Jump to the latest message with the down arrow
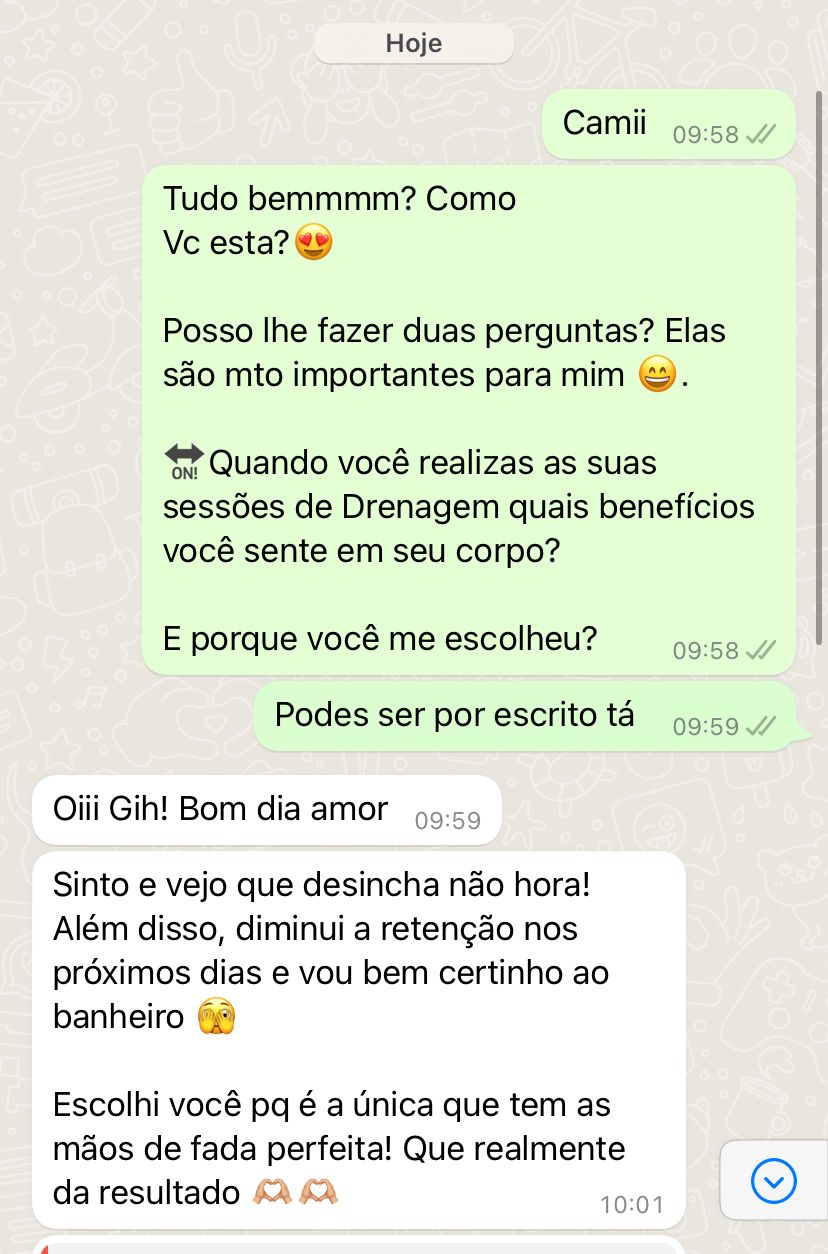 773,1182
